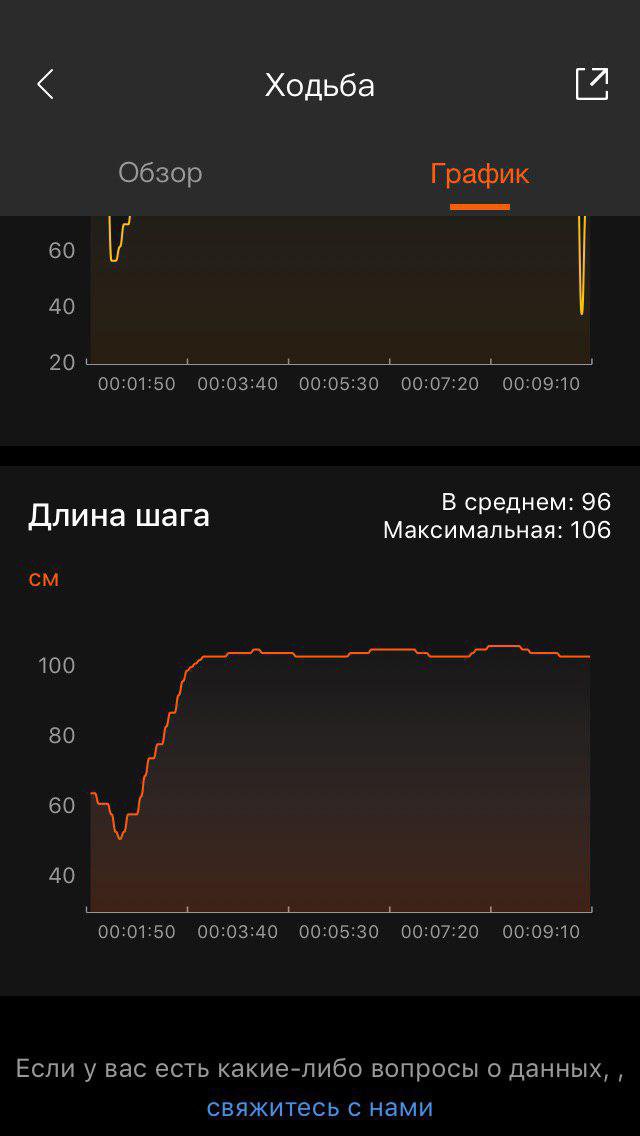This screenshot has width=640, height=1136.
Task: Share the walking workout data
Action: pyautogui.click(x=592, y=84)
